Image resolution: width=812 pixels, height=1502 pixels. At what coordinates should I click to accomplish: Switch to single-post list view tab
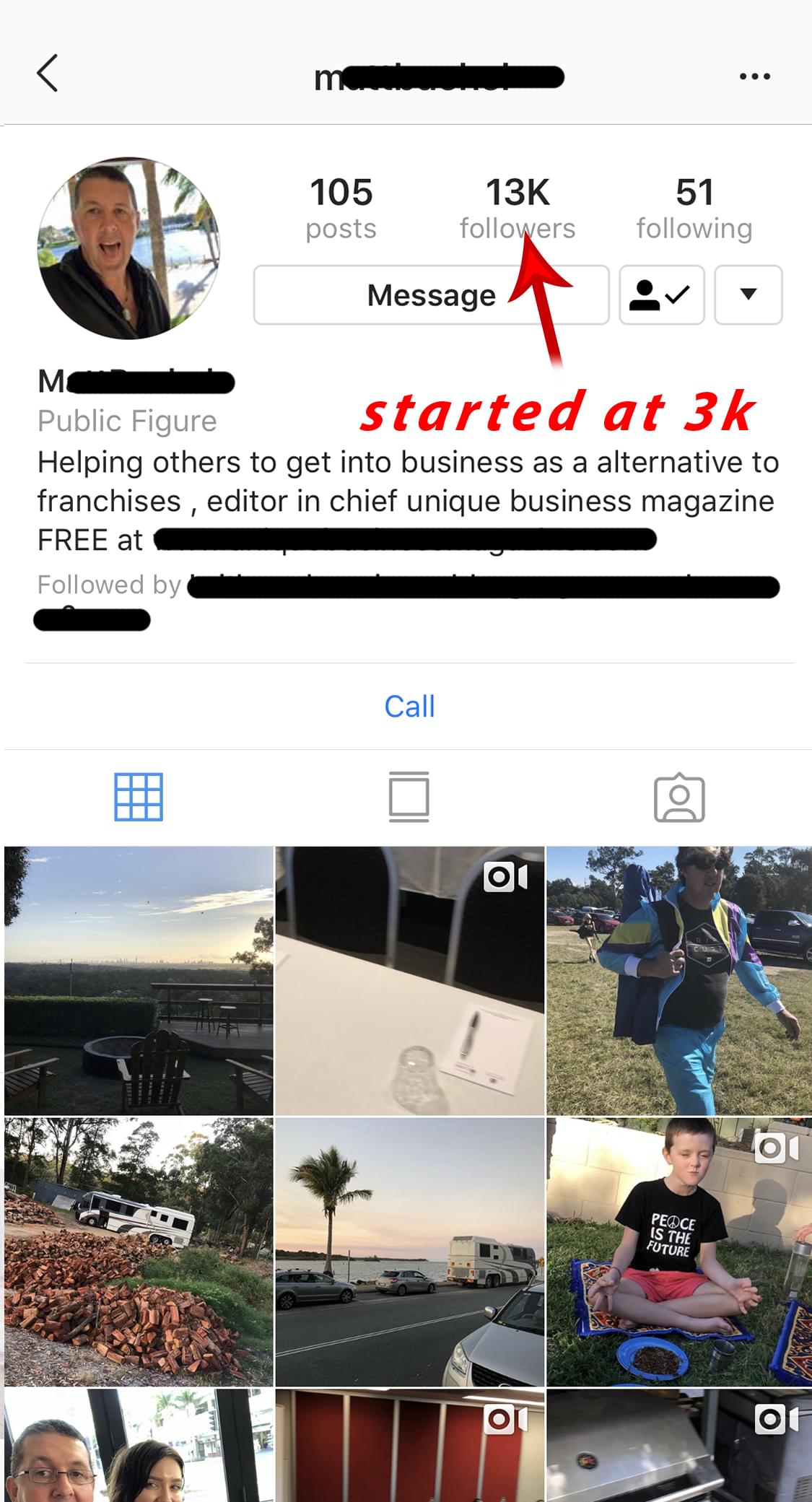tap(409, 797)
